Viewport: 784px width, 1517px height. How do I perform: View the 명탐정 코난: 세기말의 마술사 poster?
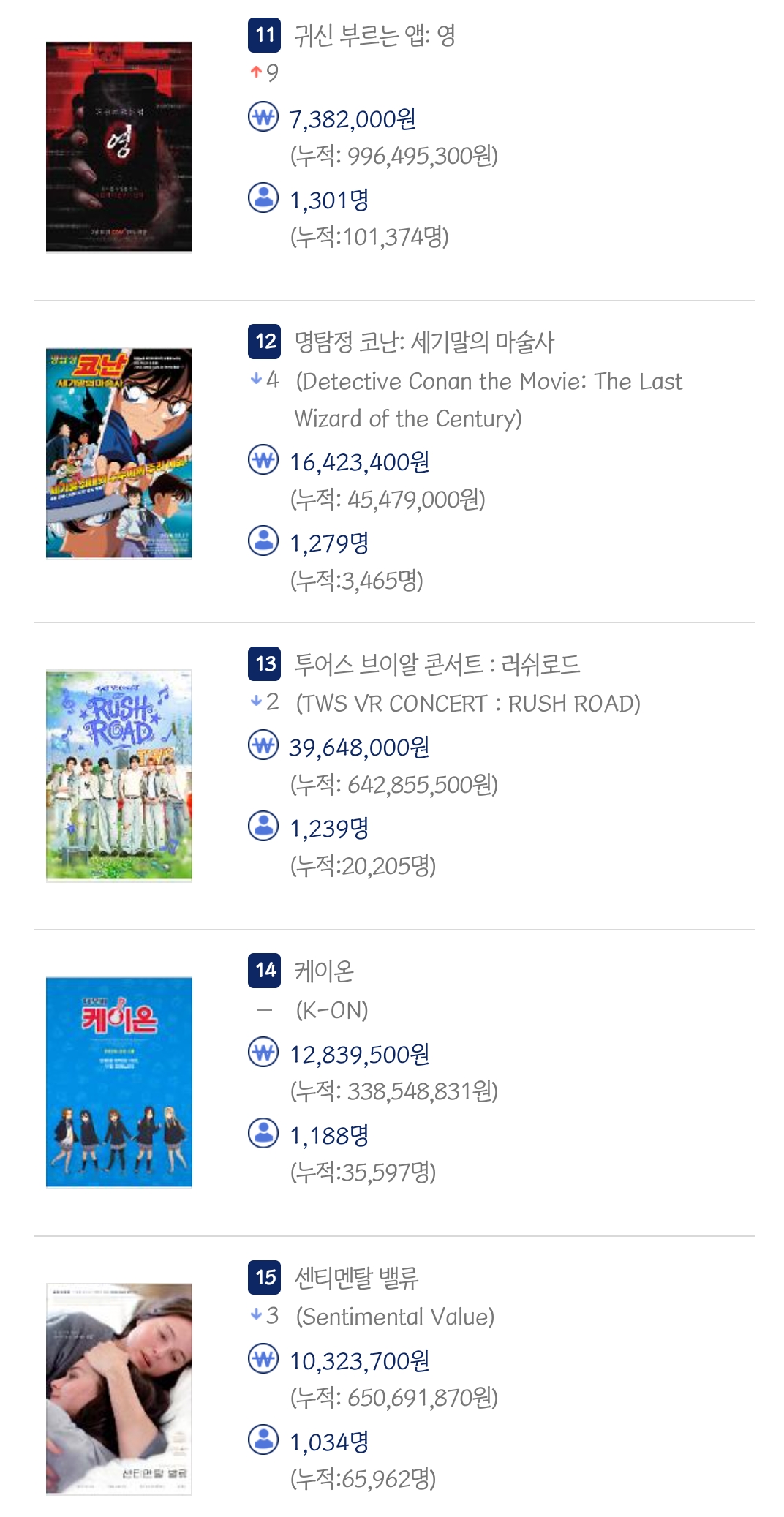click(119, 453)
